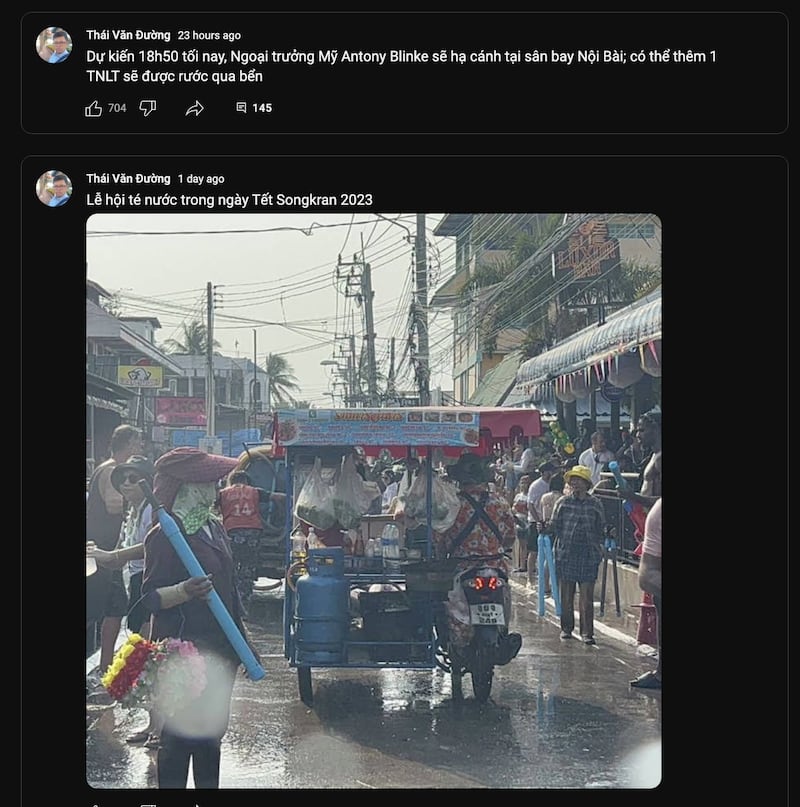Viewport: 800px width, 807px height.
Task: Dislike the post about Nội Bài airport
Action: 148,108
